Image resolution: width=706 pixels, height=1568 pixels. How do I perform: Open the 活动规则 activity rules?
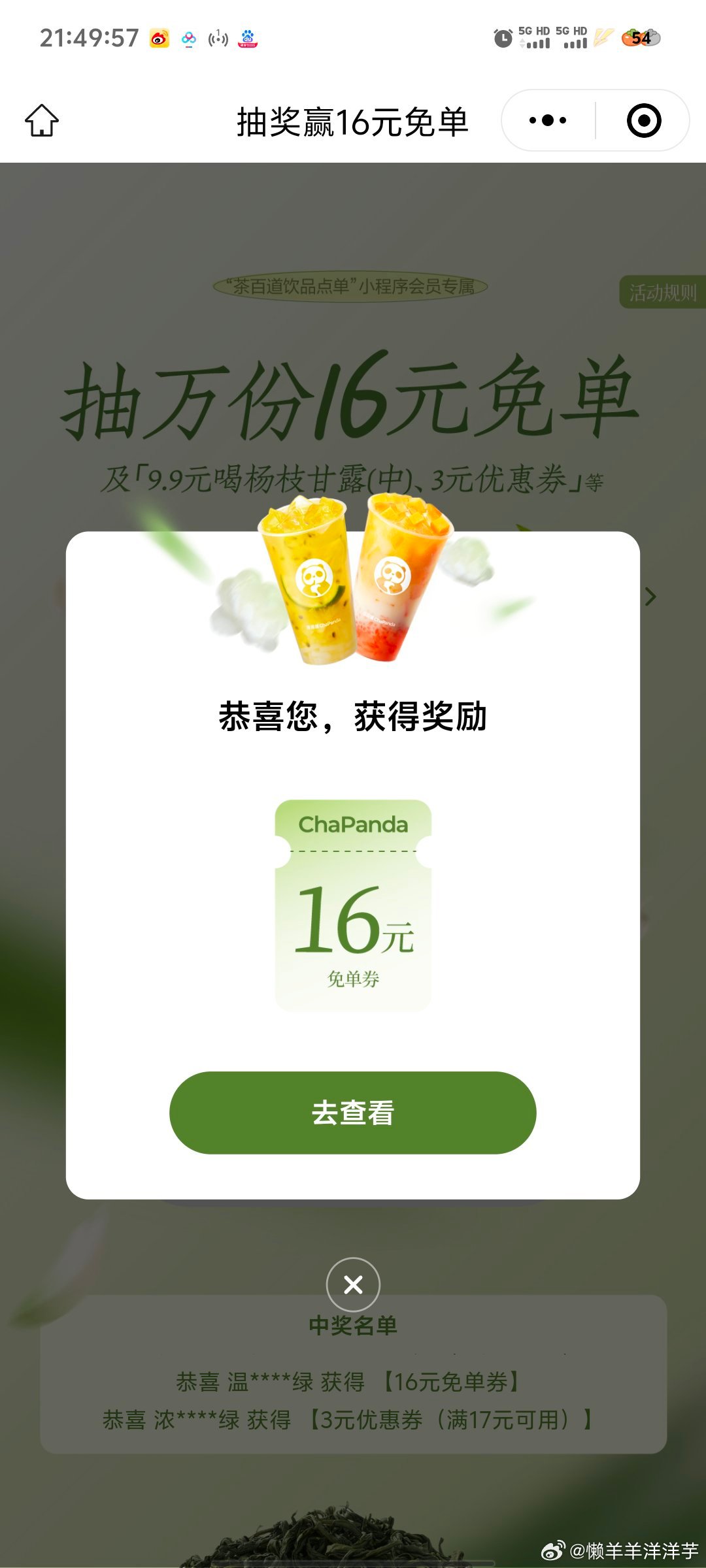(662, 293)
